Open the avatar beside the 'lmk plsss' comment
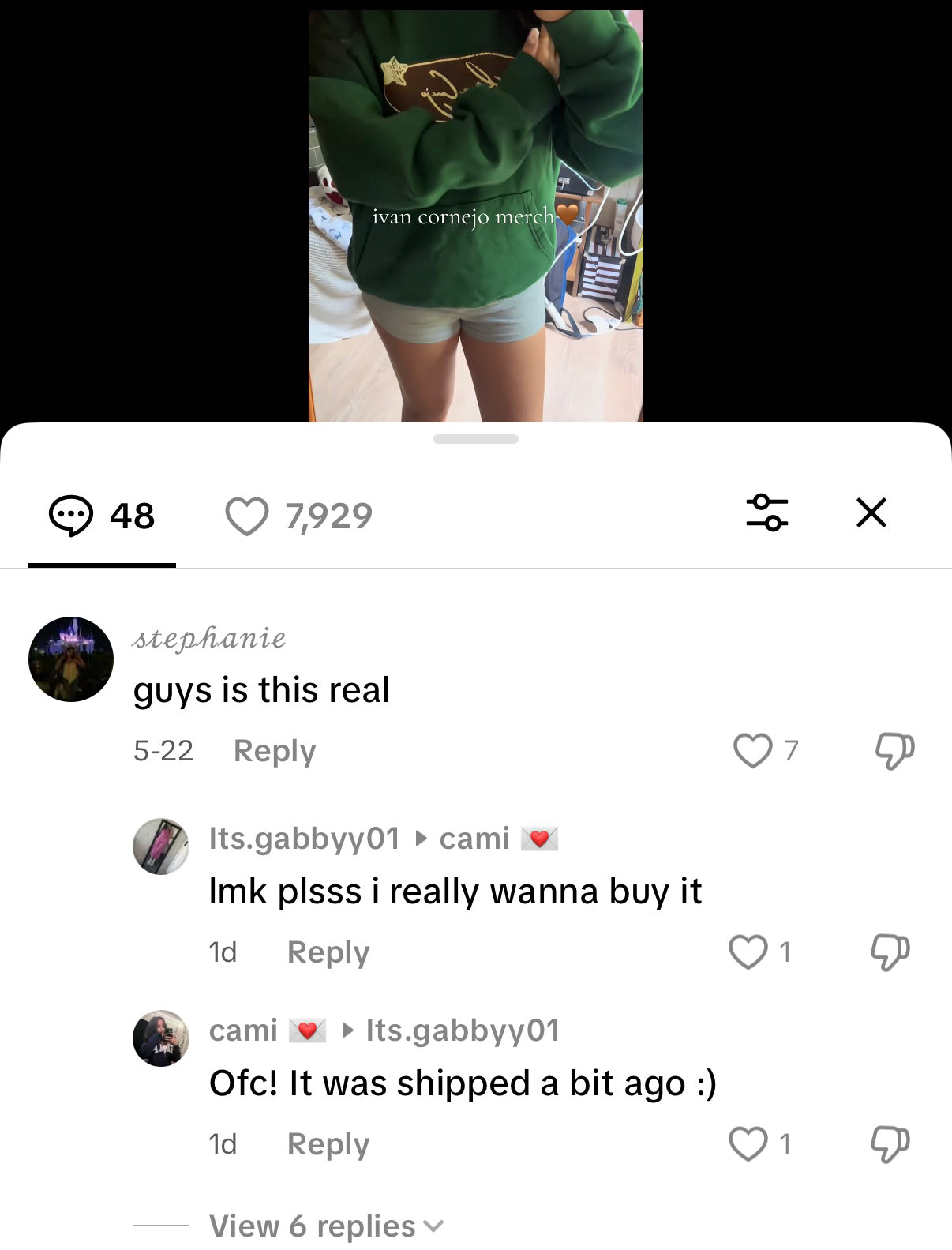Viewport: 952px width, 1250px height. tap(161, 846)
